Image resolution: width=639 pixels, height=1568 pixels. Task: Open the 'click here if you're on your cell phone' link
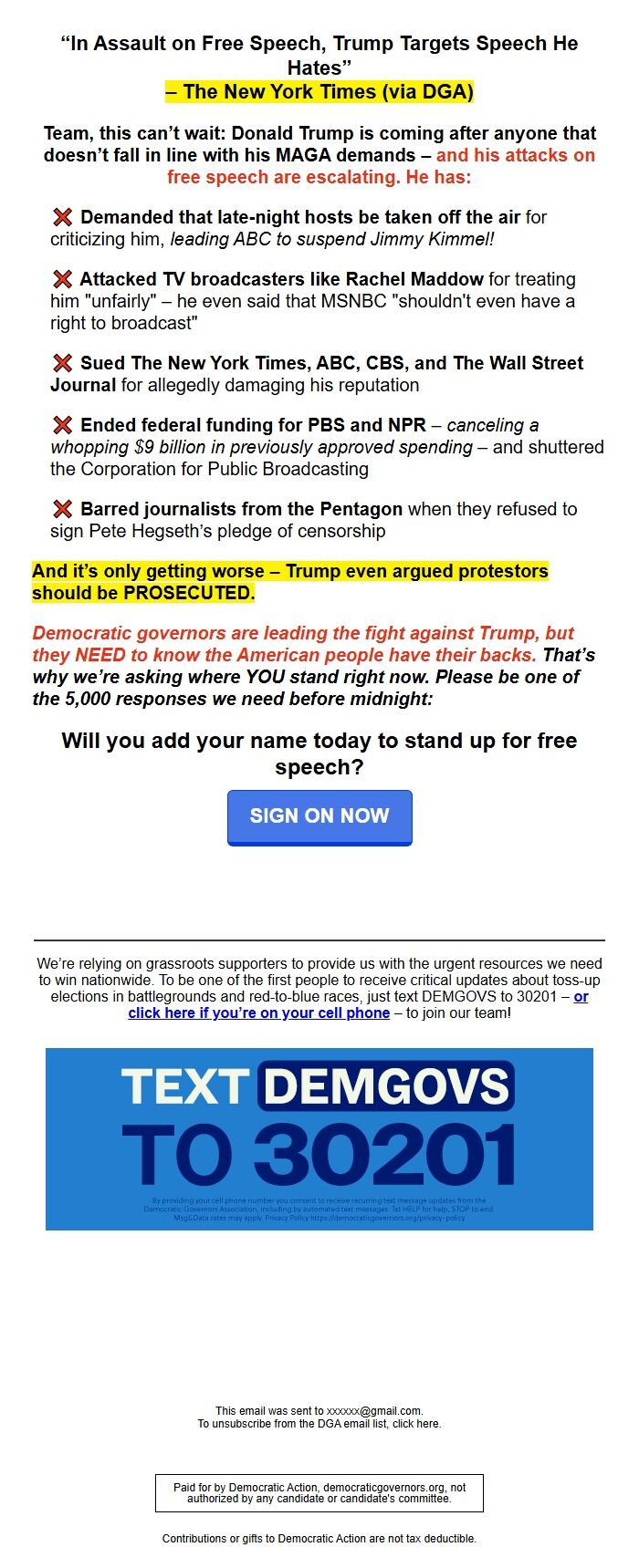click(258, 1012)
